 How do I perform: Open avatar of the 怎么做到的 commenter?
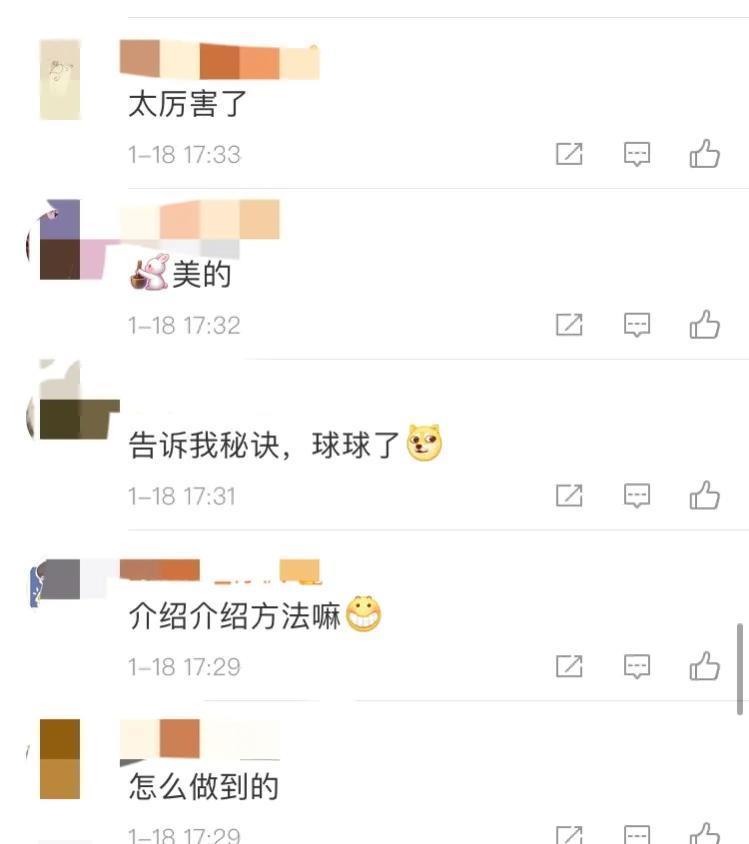click(x=60, y=759)
